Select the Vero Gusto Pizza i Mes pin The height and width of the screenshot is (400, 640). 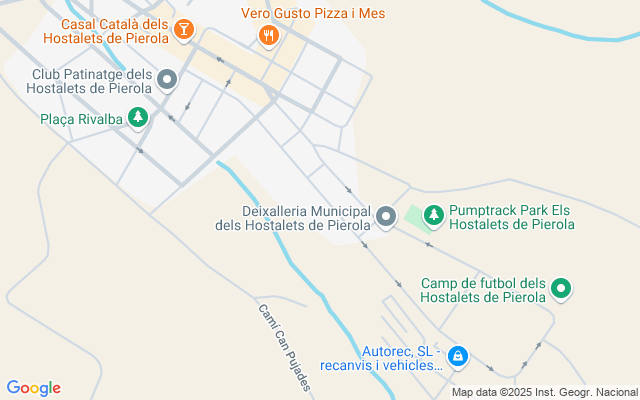pos(268,37)
